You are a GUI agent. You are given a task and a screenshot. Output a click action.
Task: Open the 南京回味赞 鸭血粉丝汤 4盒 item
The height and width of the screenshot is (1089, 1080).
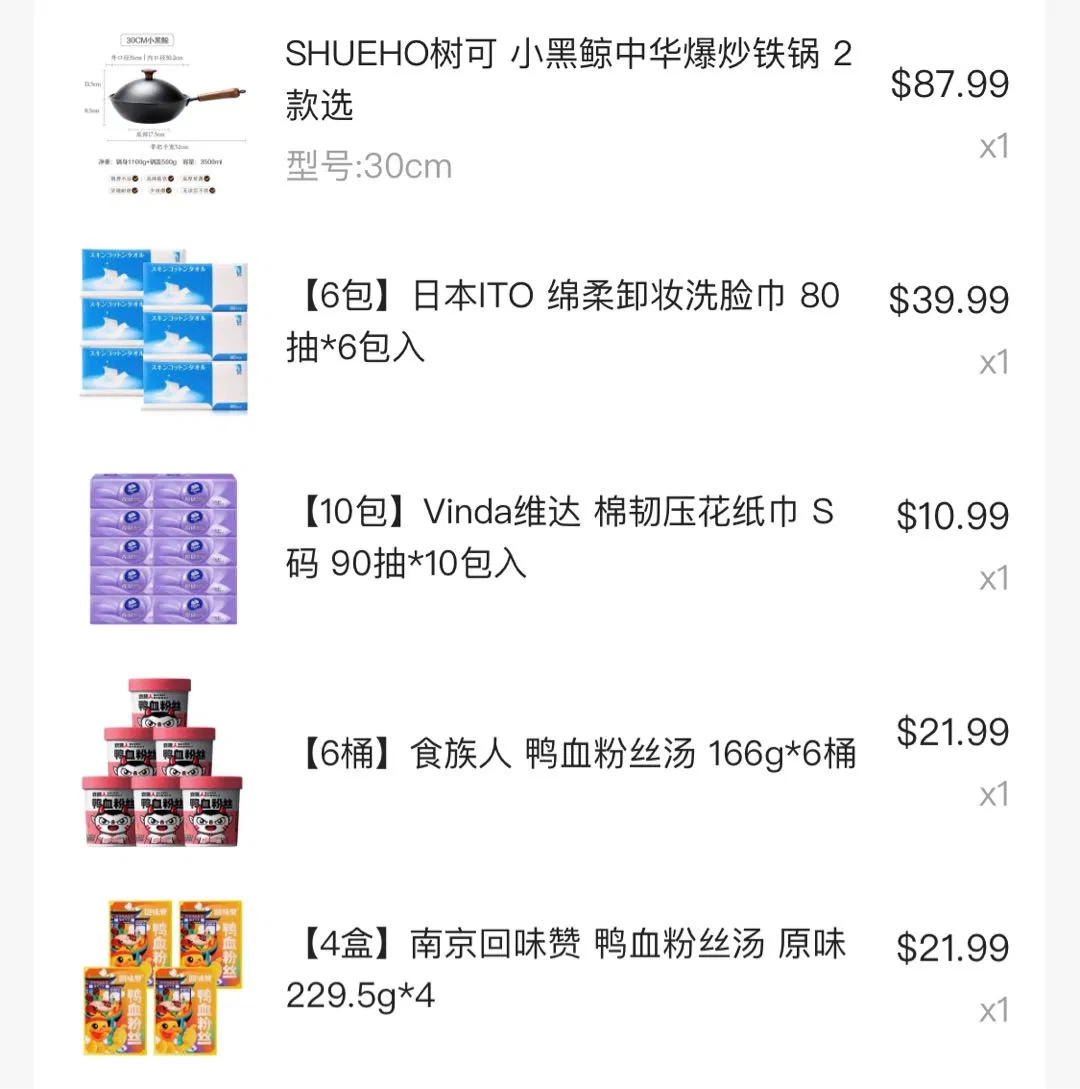565,969
